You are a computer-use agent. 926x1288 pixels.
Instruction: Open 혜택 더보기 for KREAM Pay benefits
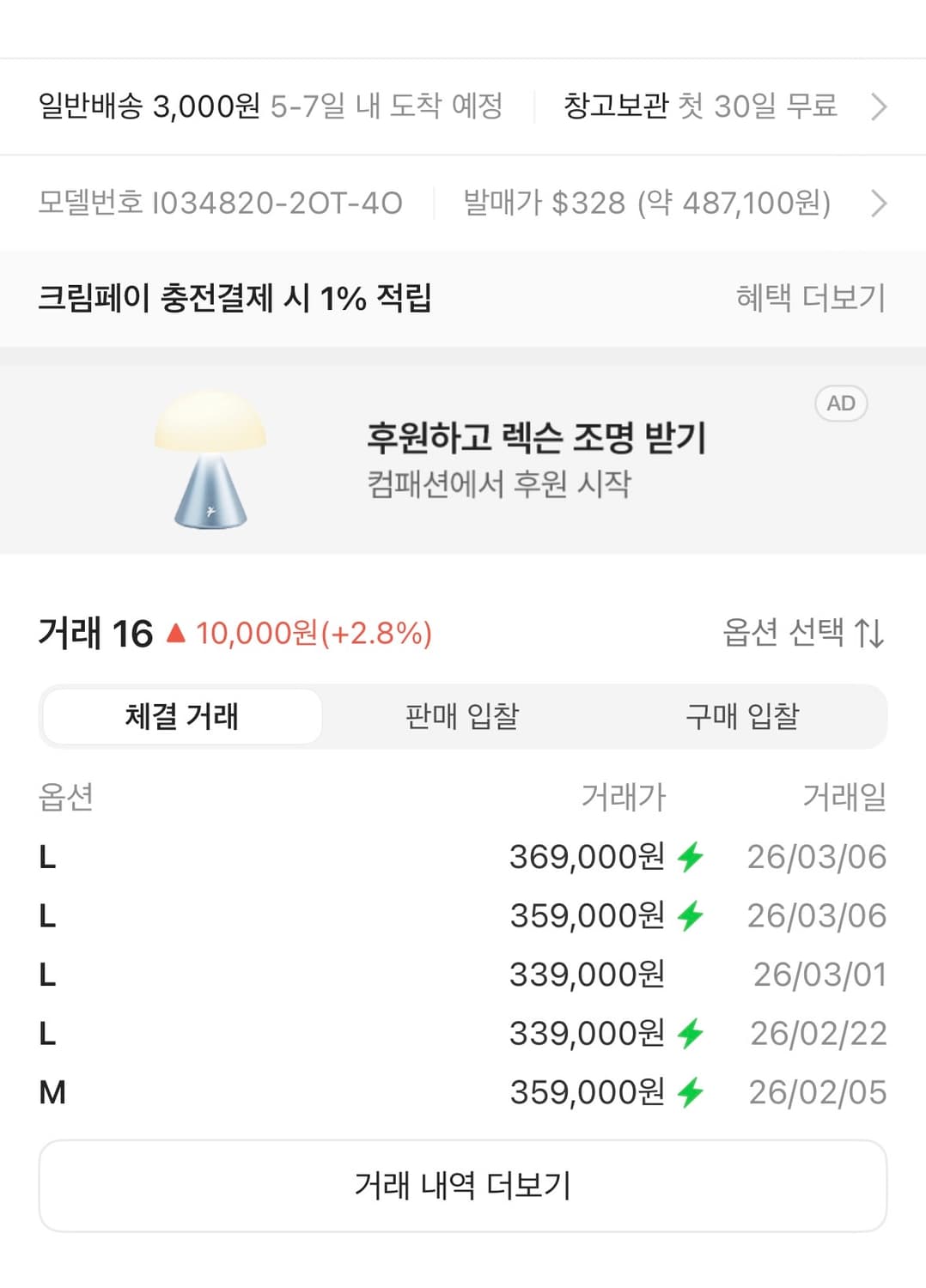point(812,299)
